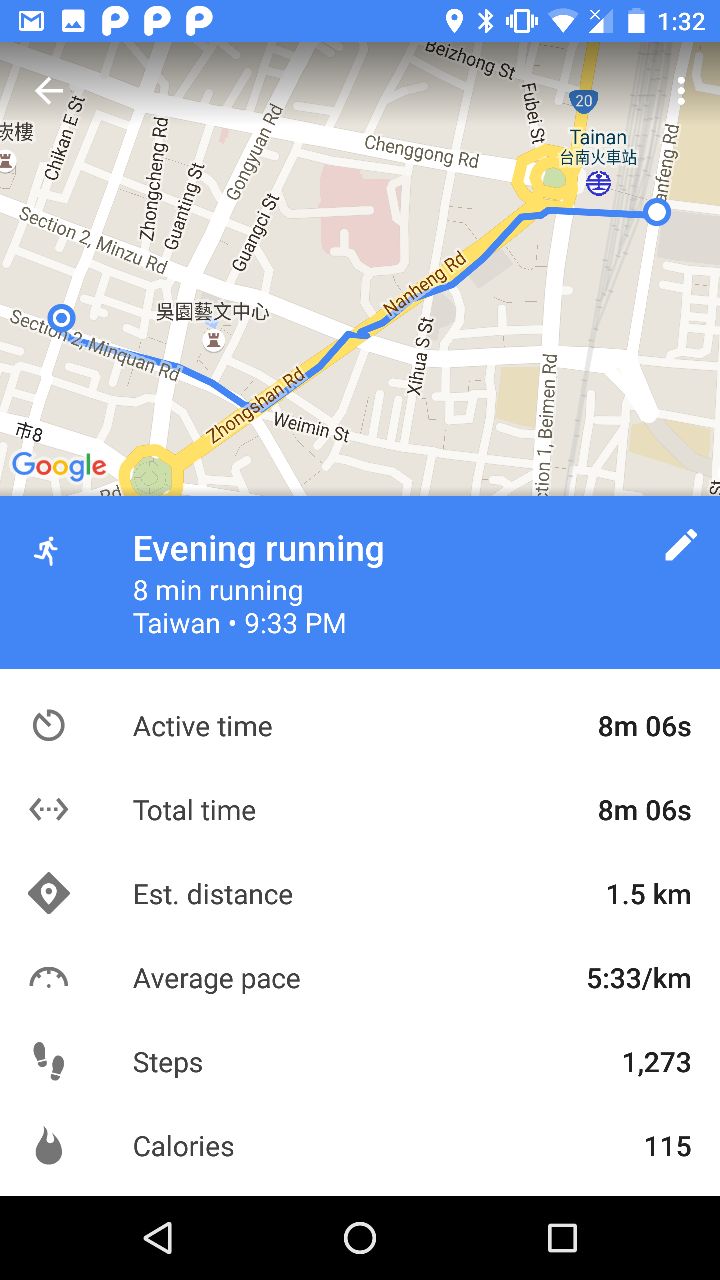Image resolution: width=720 pixels, height=1280 pixels.
Task: Go to the home screen
Action: coord(360,1238)
